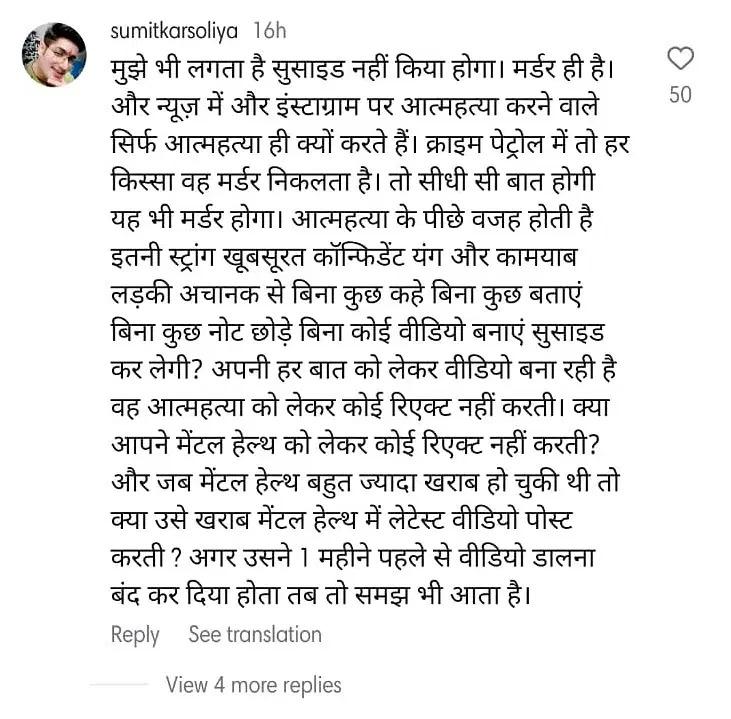View 4 more replies
Viewport: 731px width, 719px height.
pos(253,685)
